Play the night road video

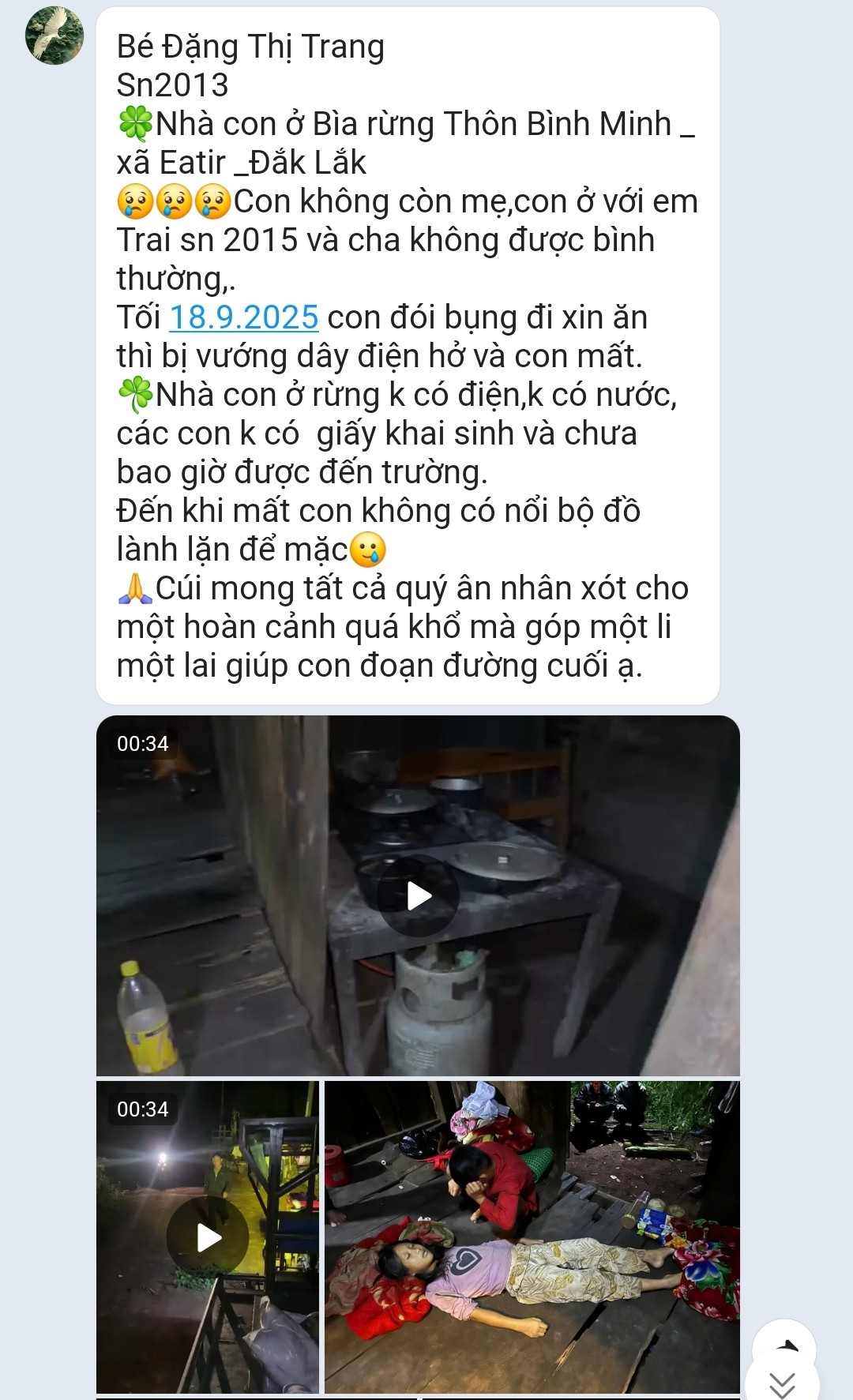point(208,1237)
